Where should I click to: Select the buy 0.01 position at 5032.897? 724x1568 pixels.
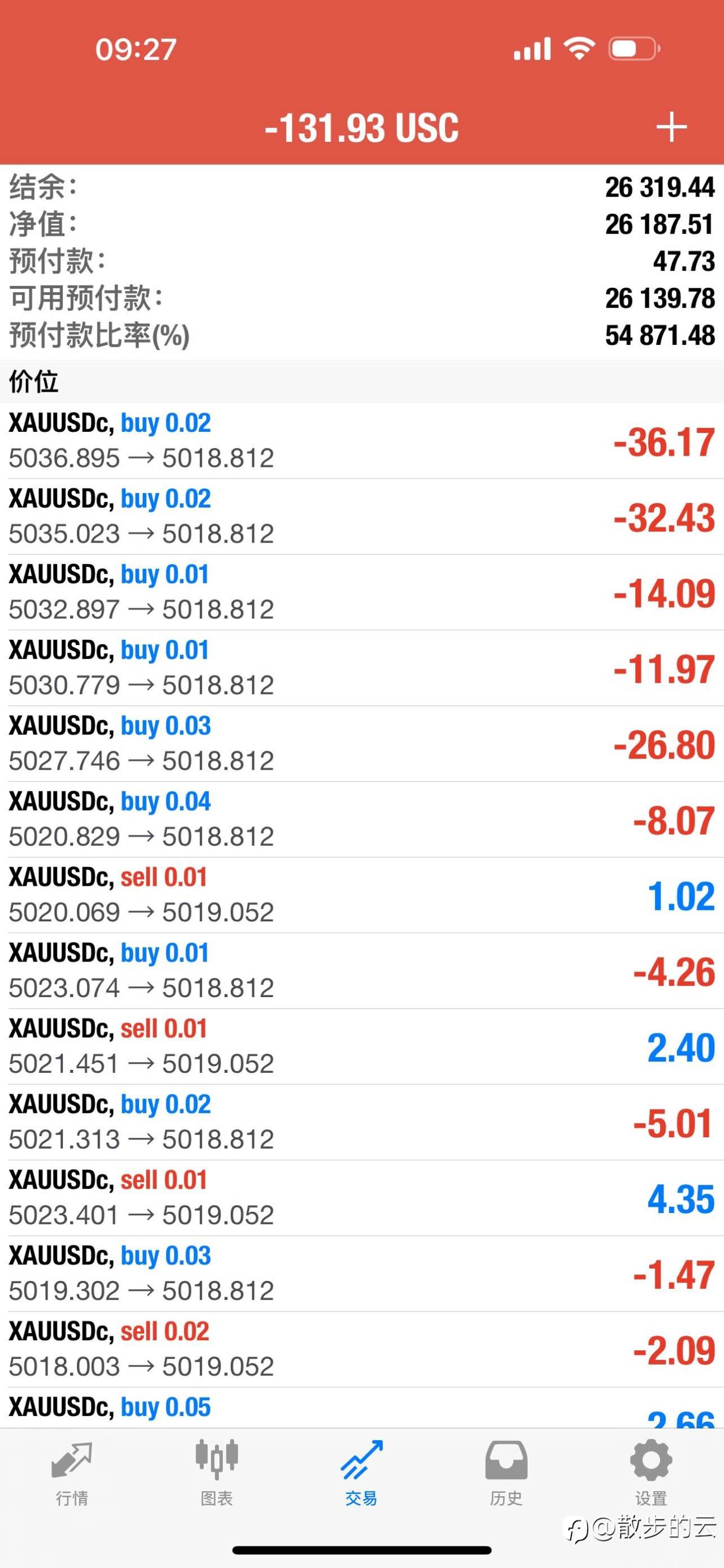coord(361,592)
